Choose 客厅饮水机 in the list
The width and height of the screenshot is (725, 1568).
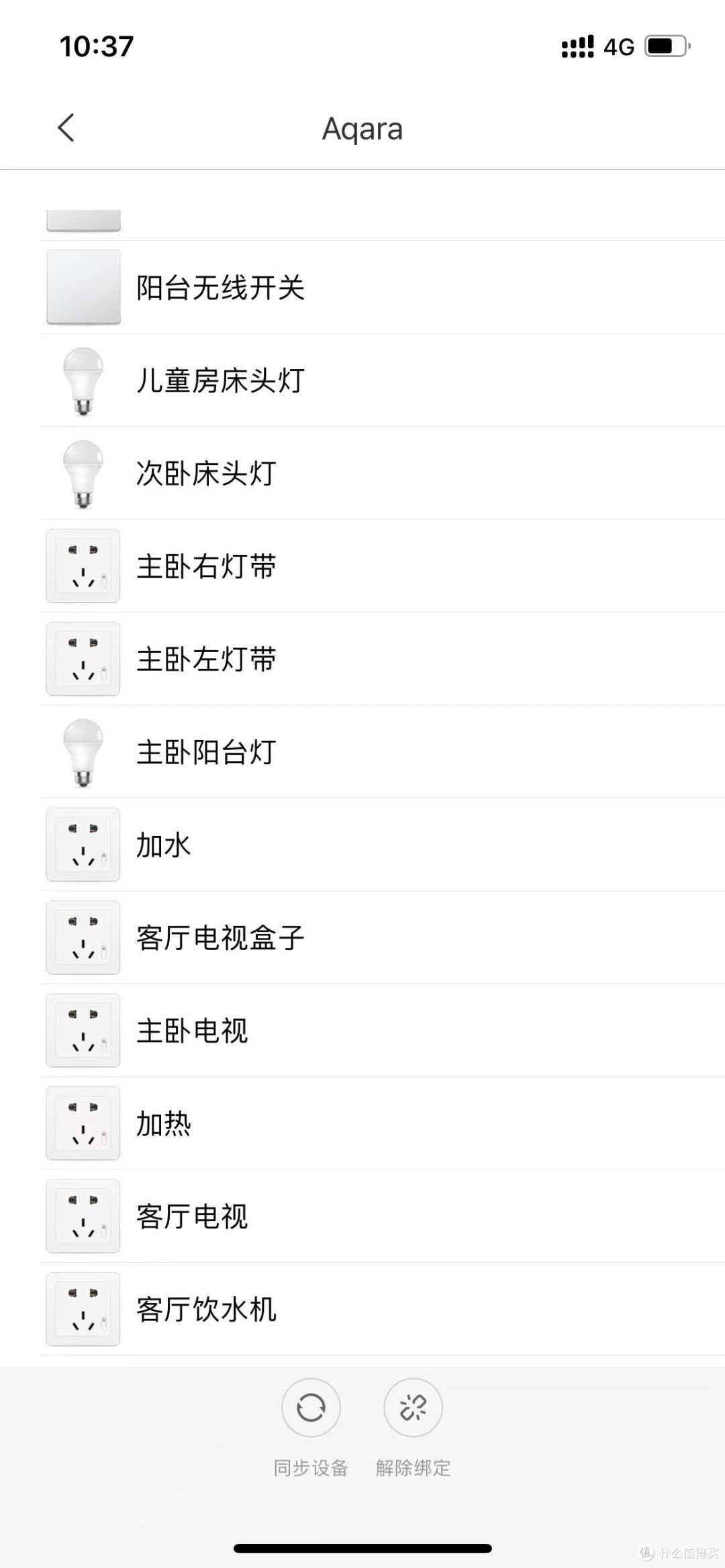point(206,1309)
